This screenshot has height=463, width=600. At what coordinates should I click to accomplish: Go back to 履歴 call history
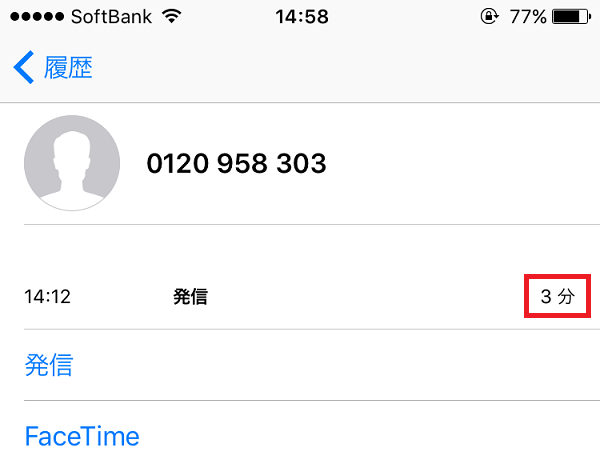tap(54, 68)
